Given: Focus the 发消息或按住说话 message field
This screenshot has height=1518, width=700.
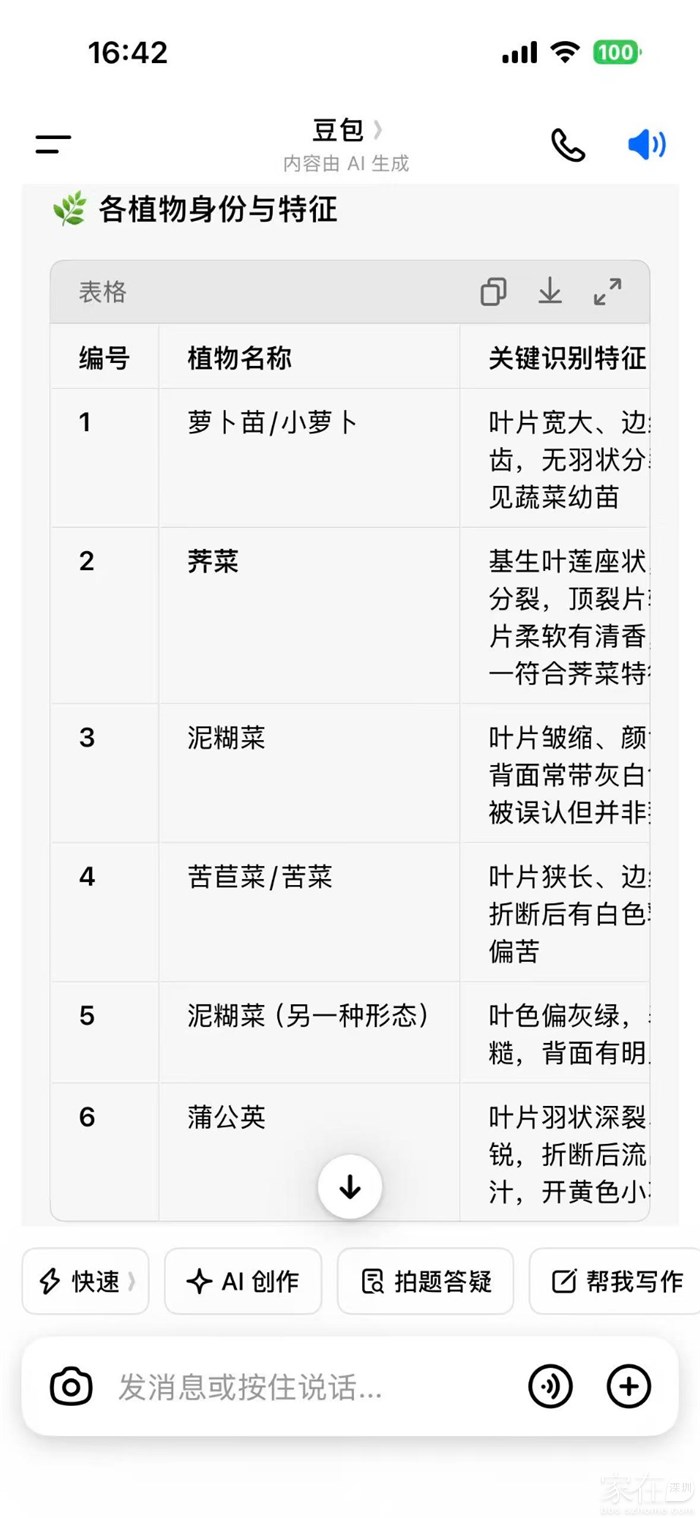Looking at the screenshot, I should (x=300, y=1387).
